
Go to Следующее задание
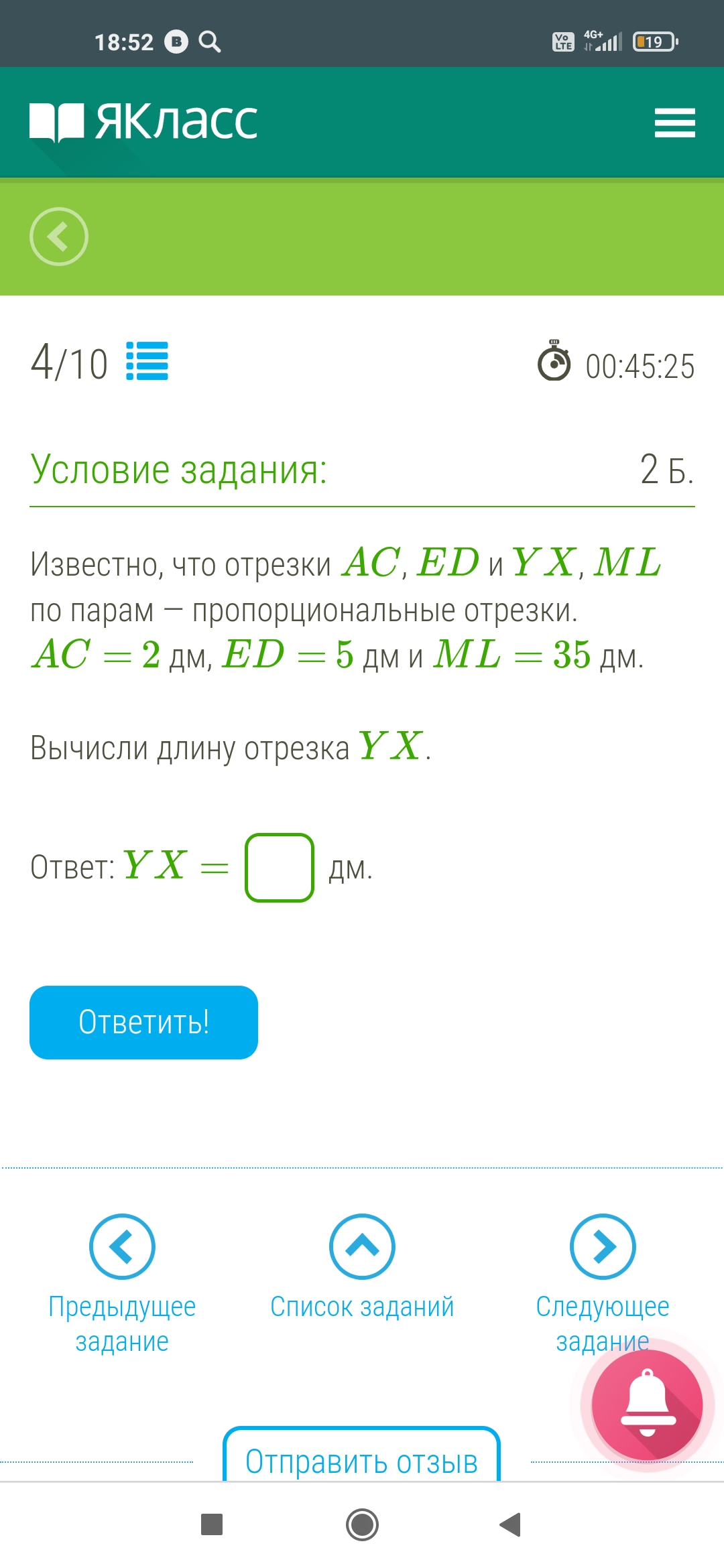[603, 1284]
